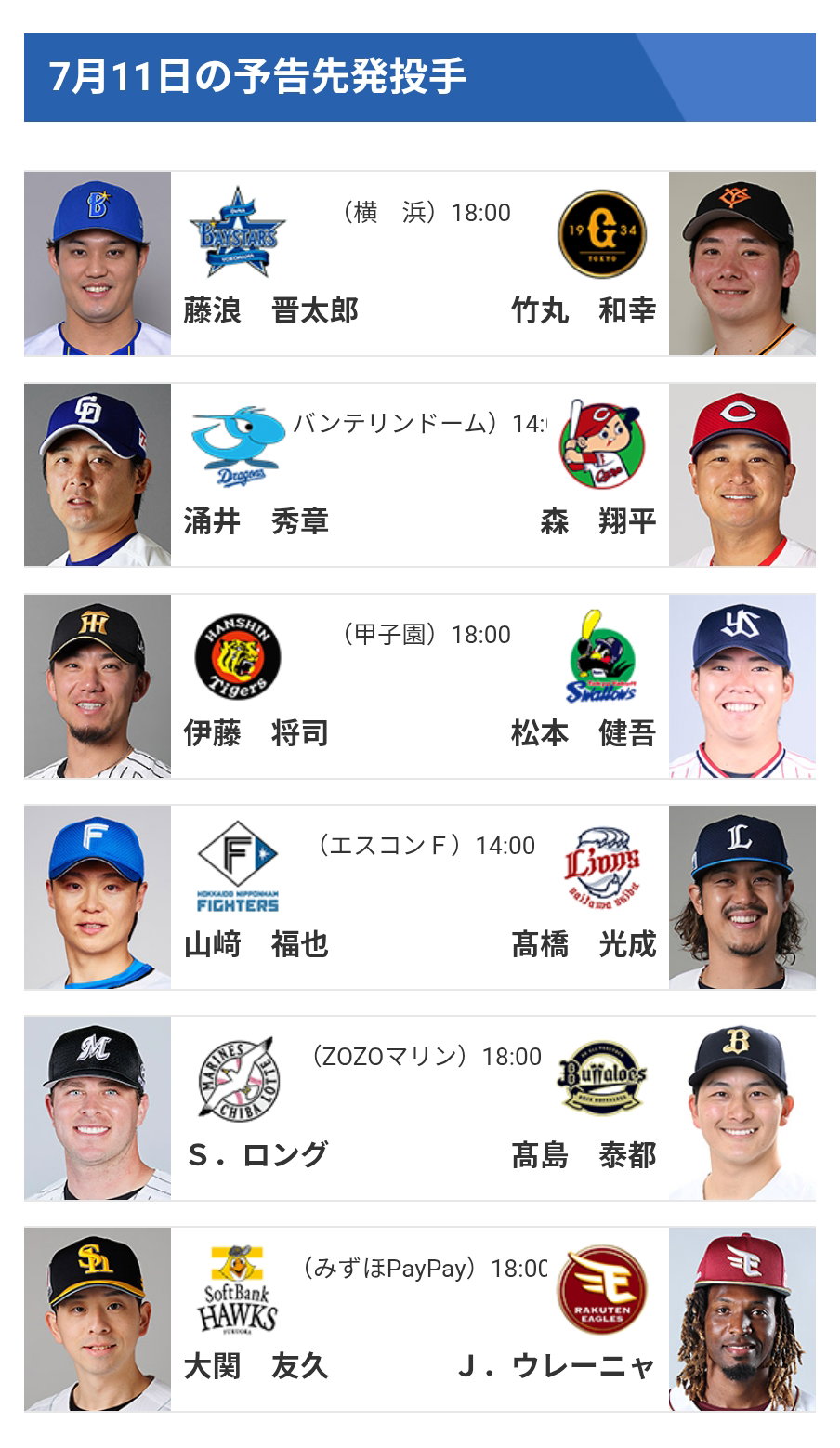Show 大関 友久's profile
840x1448 pixels.
256,1366
